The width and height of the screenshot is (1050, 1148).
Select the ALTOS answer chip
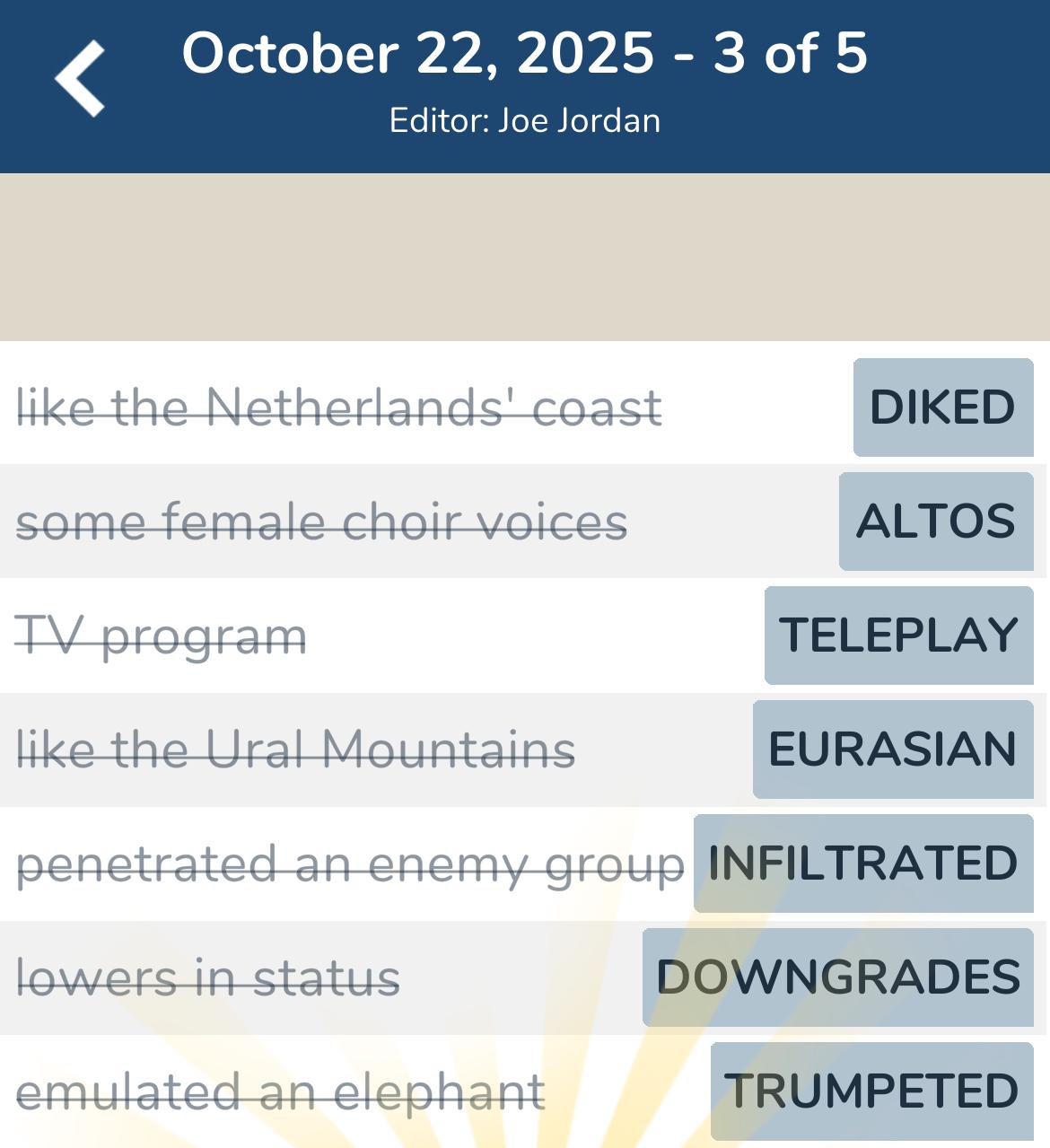[936, 521]
